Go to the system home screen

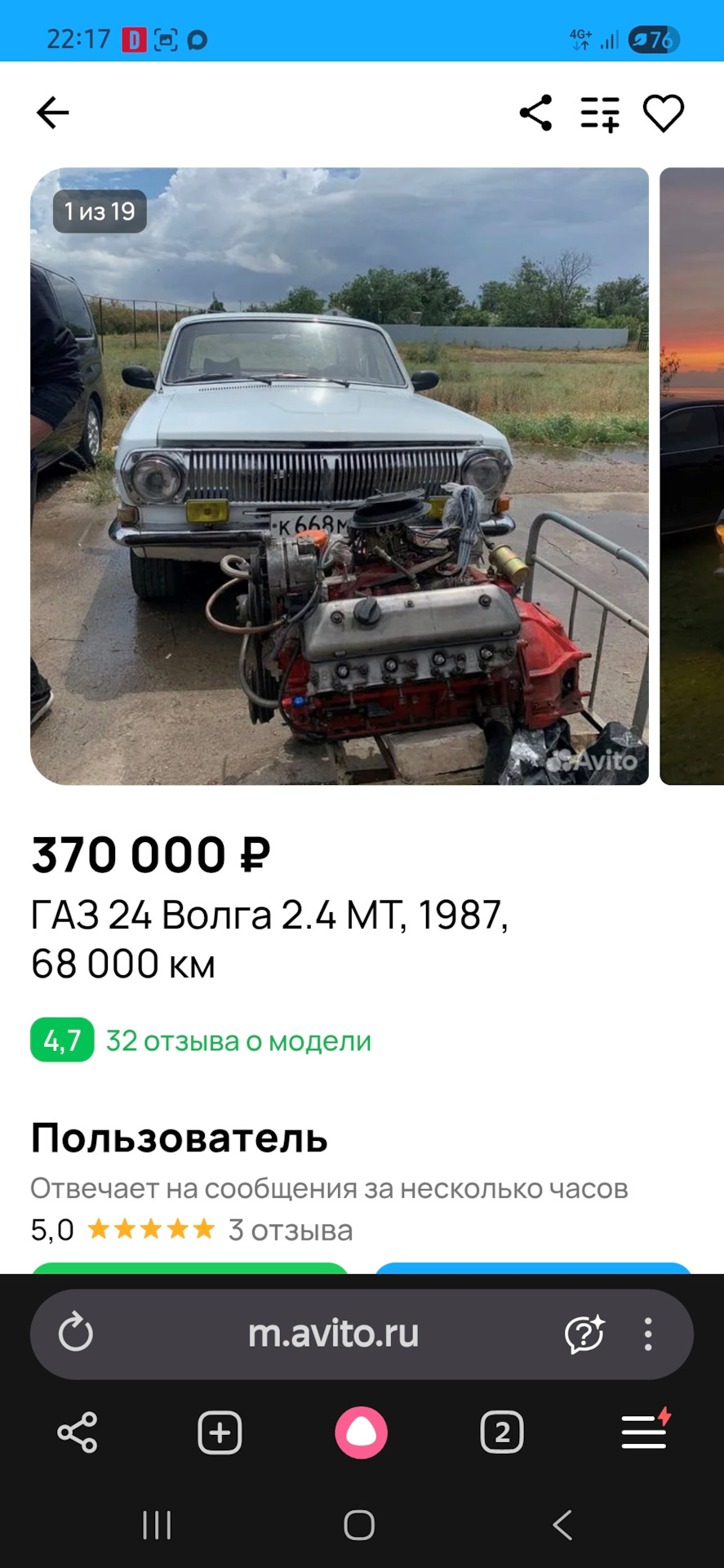click(x=359, y=1525)
